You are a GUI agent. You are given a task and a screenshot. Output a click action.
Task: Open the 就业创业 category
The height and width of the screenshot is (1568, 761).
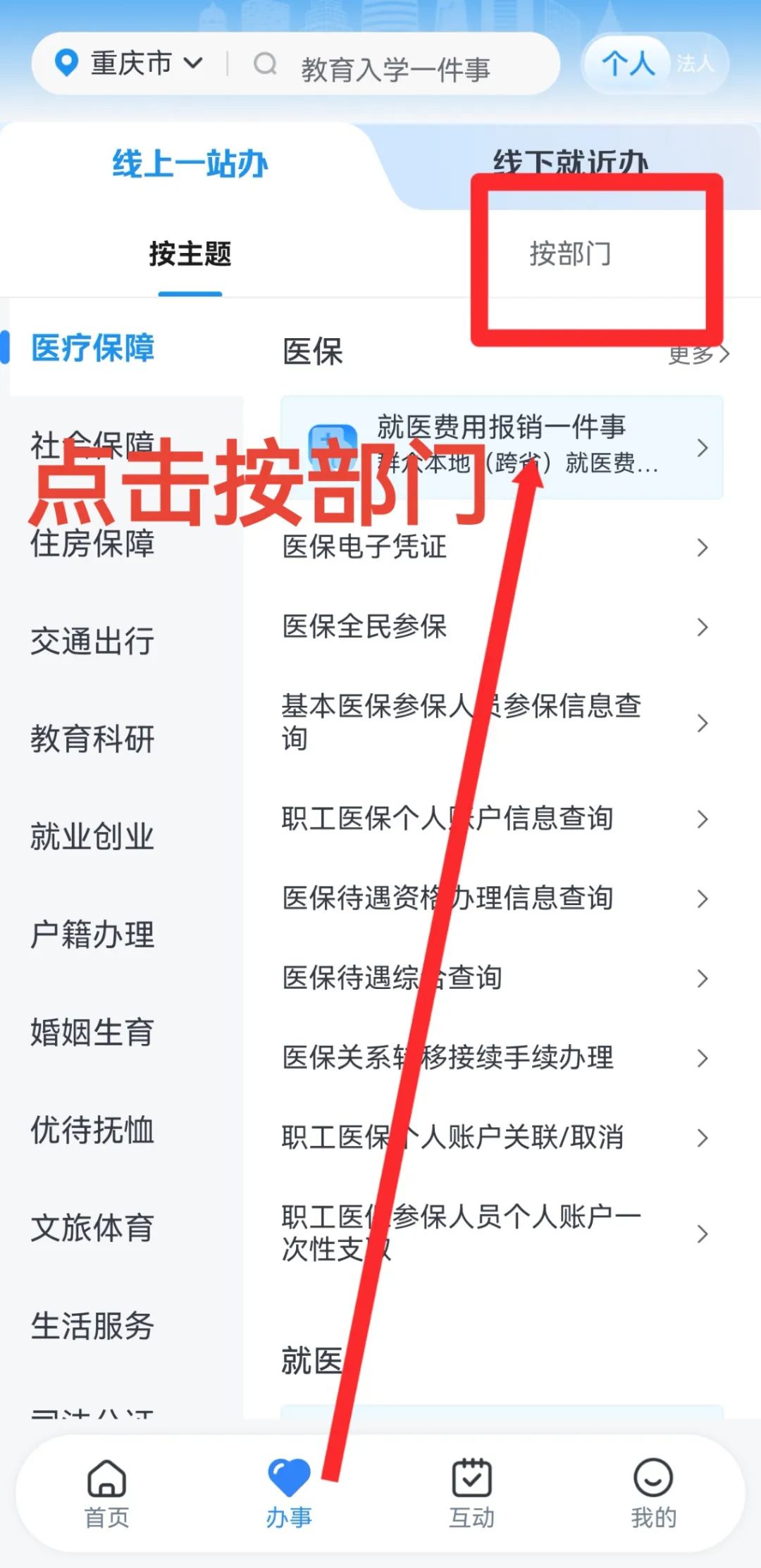(92, 837)
